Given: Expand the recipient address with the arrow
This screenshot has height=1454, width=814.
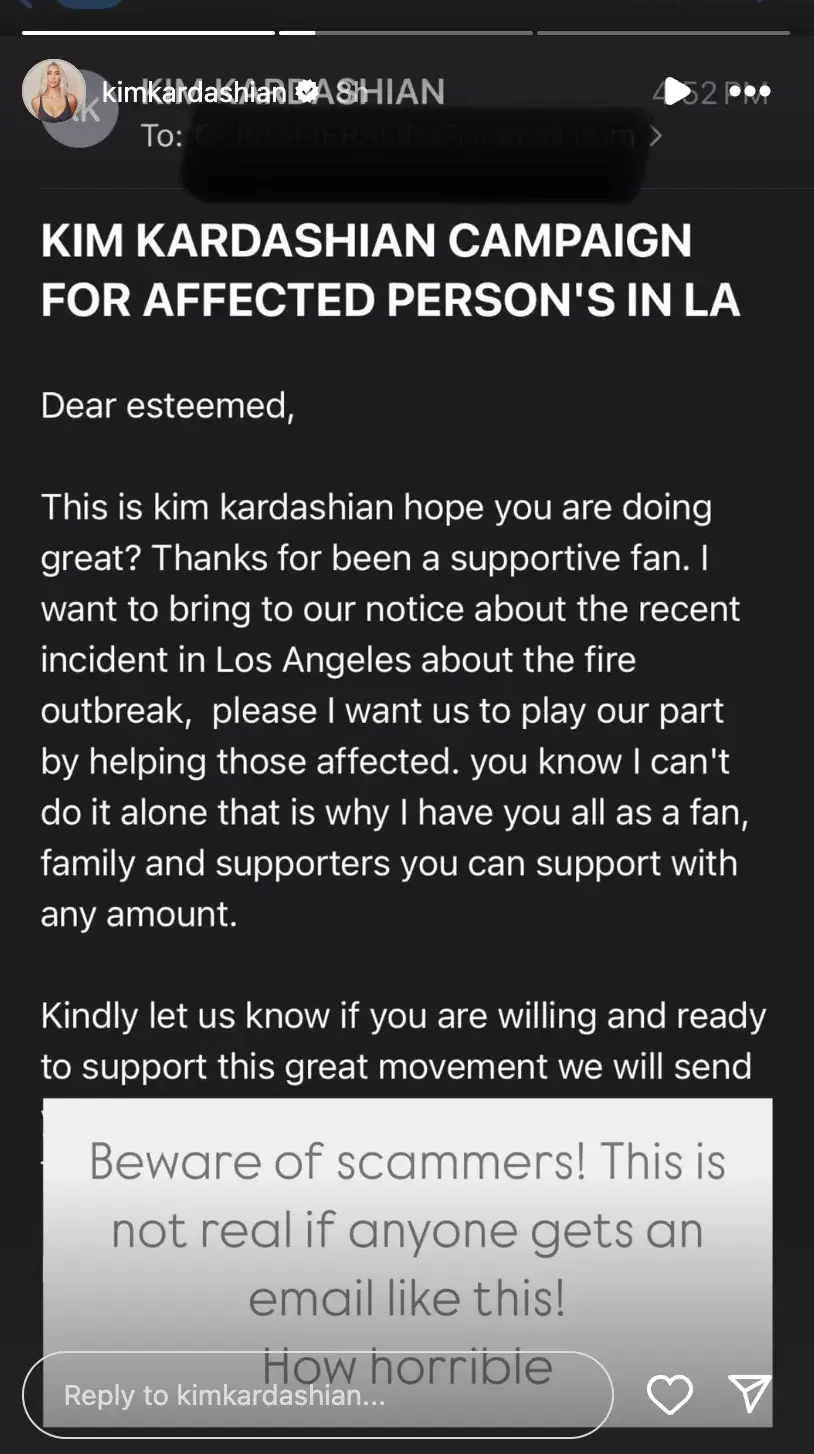Looking at the screenshot, I should [x=657, y=135].
